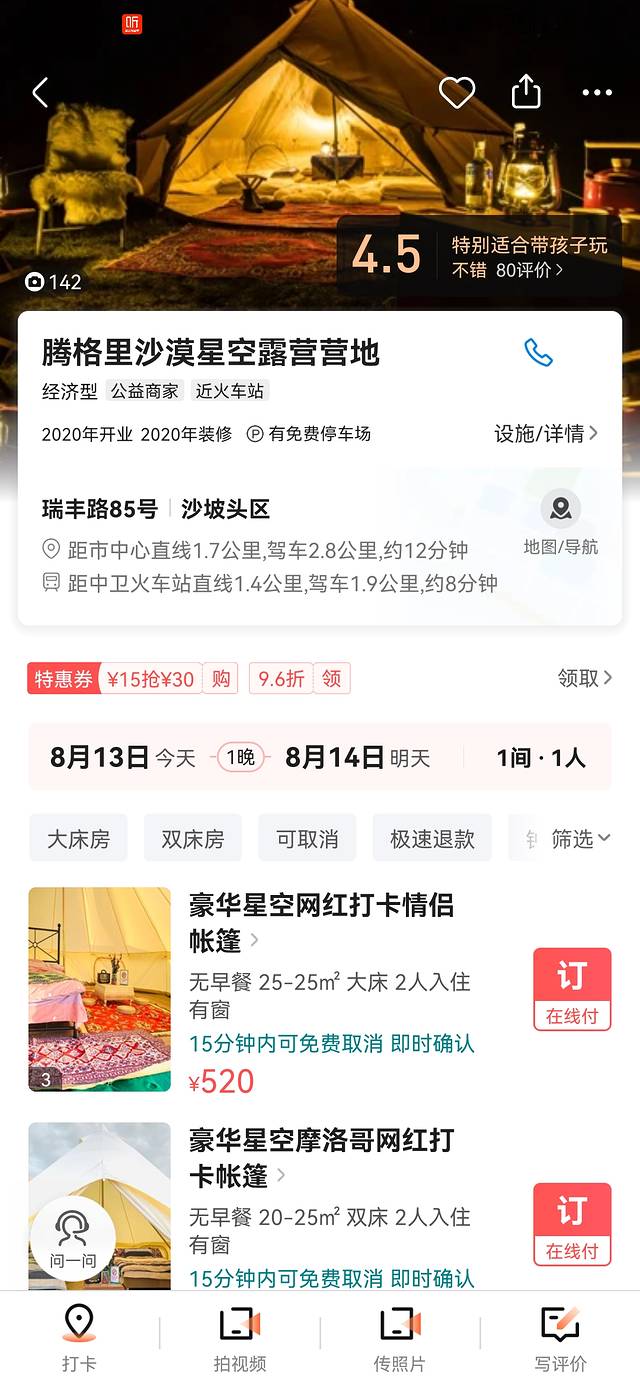Open 设施/详情 details
The height and width of the screenshot is (1386, 640).
[546, 433]
